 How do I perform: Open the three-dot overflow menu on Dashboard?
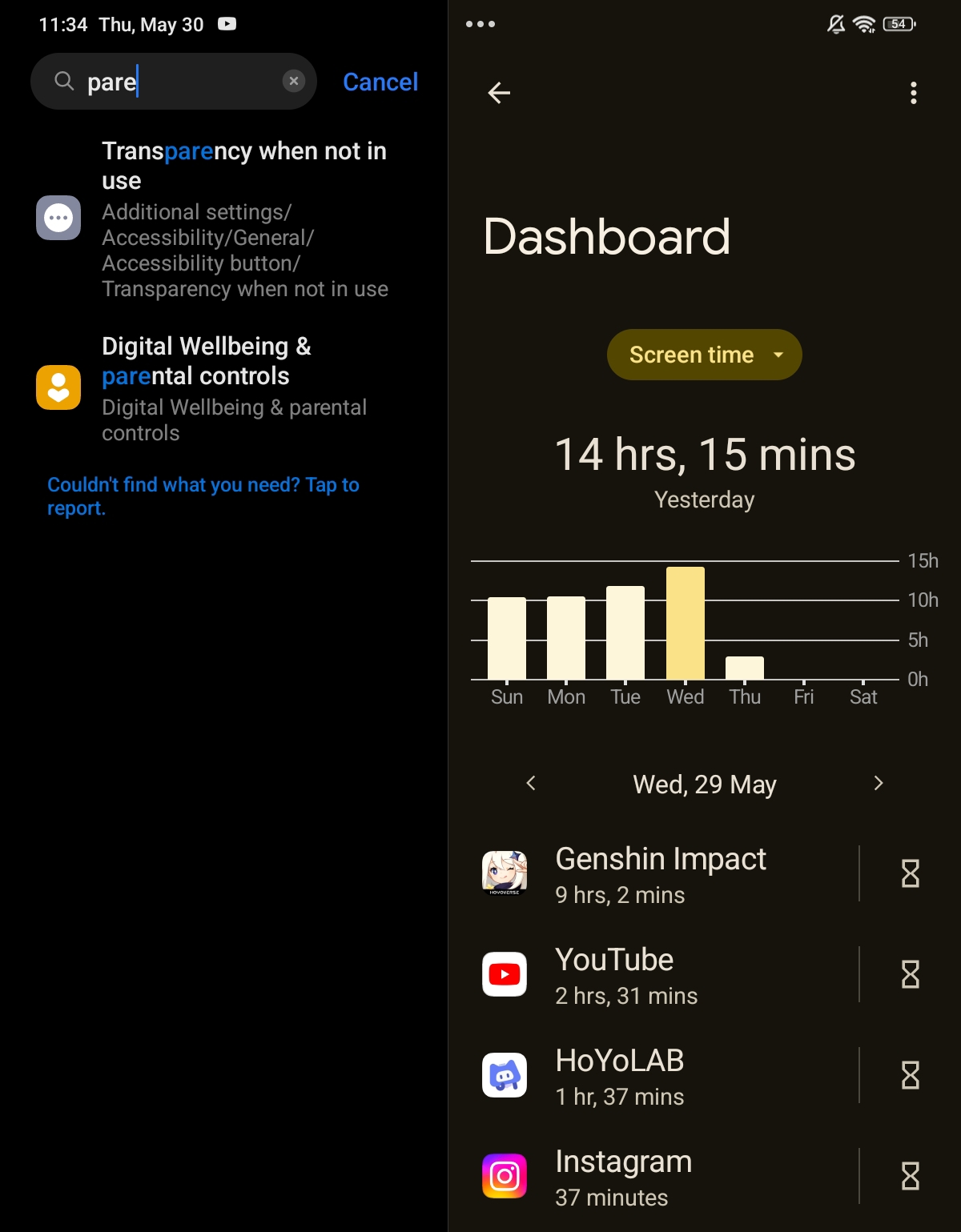click(x=911, y=93)
